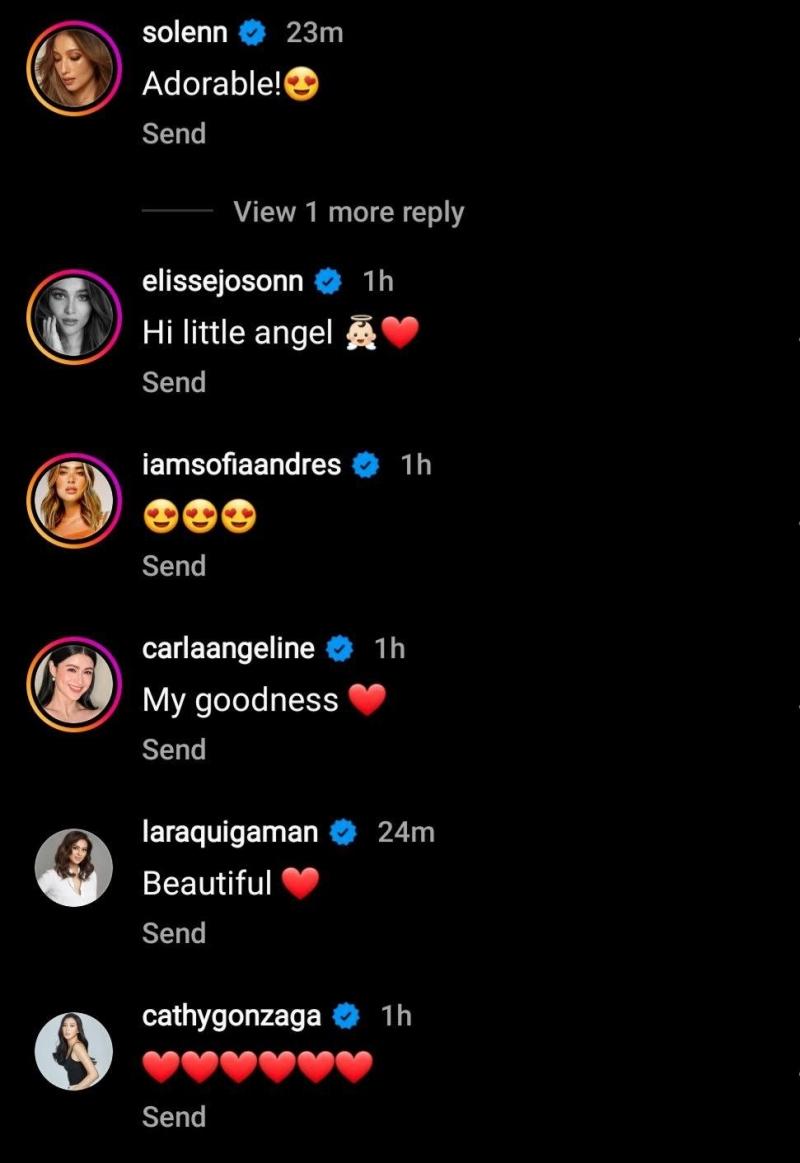Open carlaangeline's profile picture
The width and height of the screenshot is (800, 1163).
[x=74, y=684]
